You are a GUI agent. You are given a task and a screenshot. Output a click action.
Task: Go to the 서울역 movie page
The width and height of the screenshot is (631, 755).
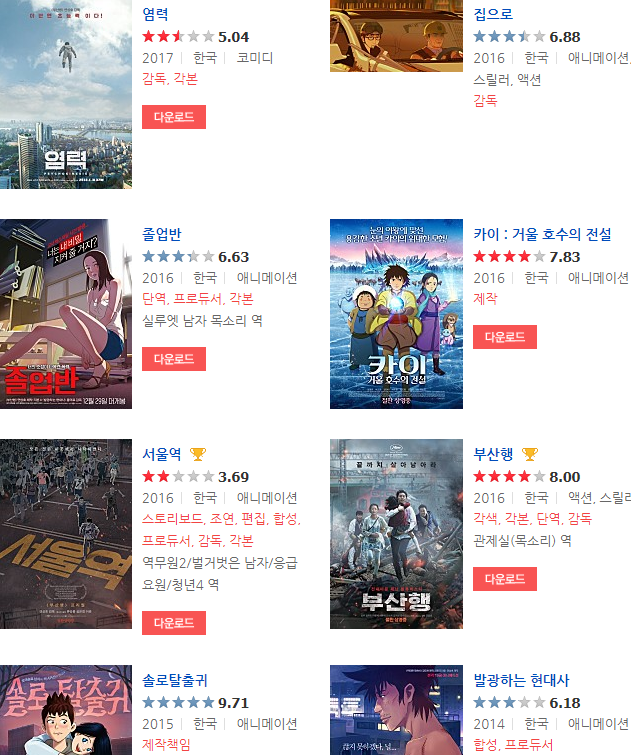[162, 454]
